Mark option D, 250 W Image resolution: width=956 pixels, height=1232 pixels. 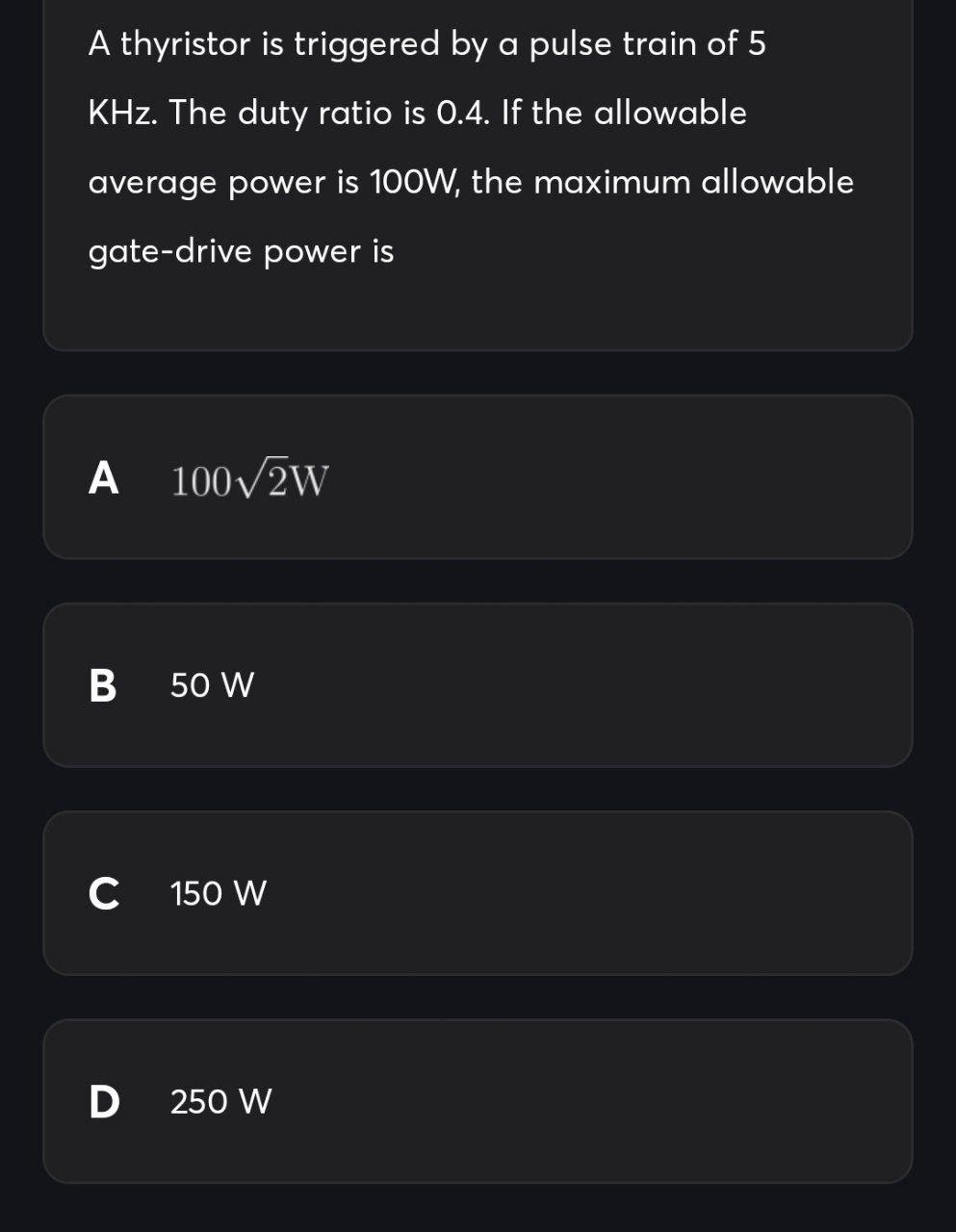point(478,1101)
